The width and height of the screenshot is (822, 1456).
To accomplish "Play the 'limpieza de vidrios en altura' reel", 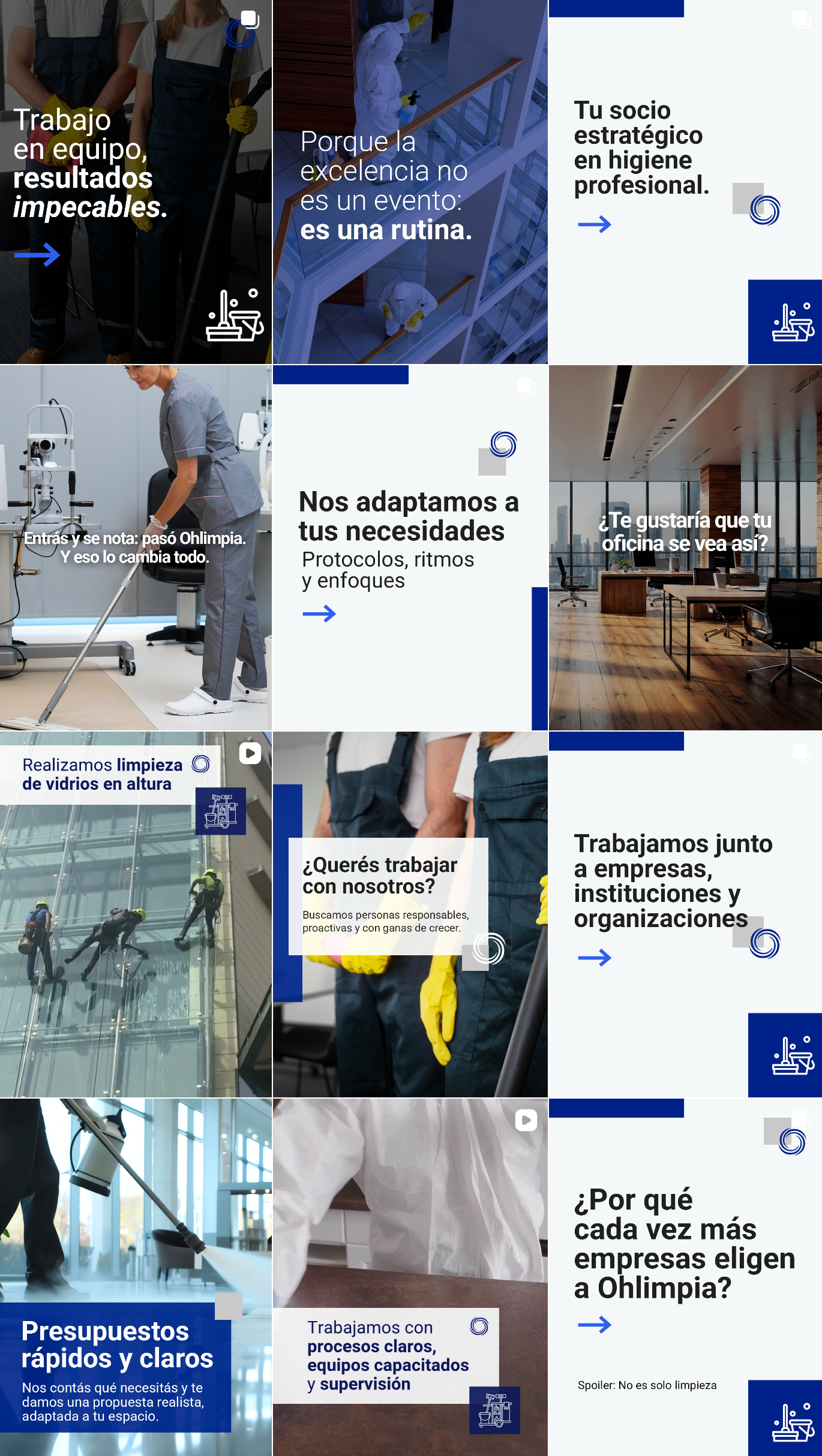I will tap(136, 914).
